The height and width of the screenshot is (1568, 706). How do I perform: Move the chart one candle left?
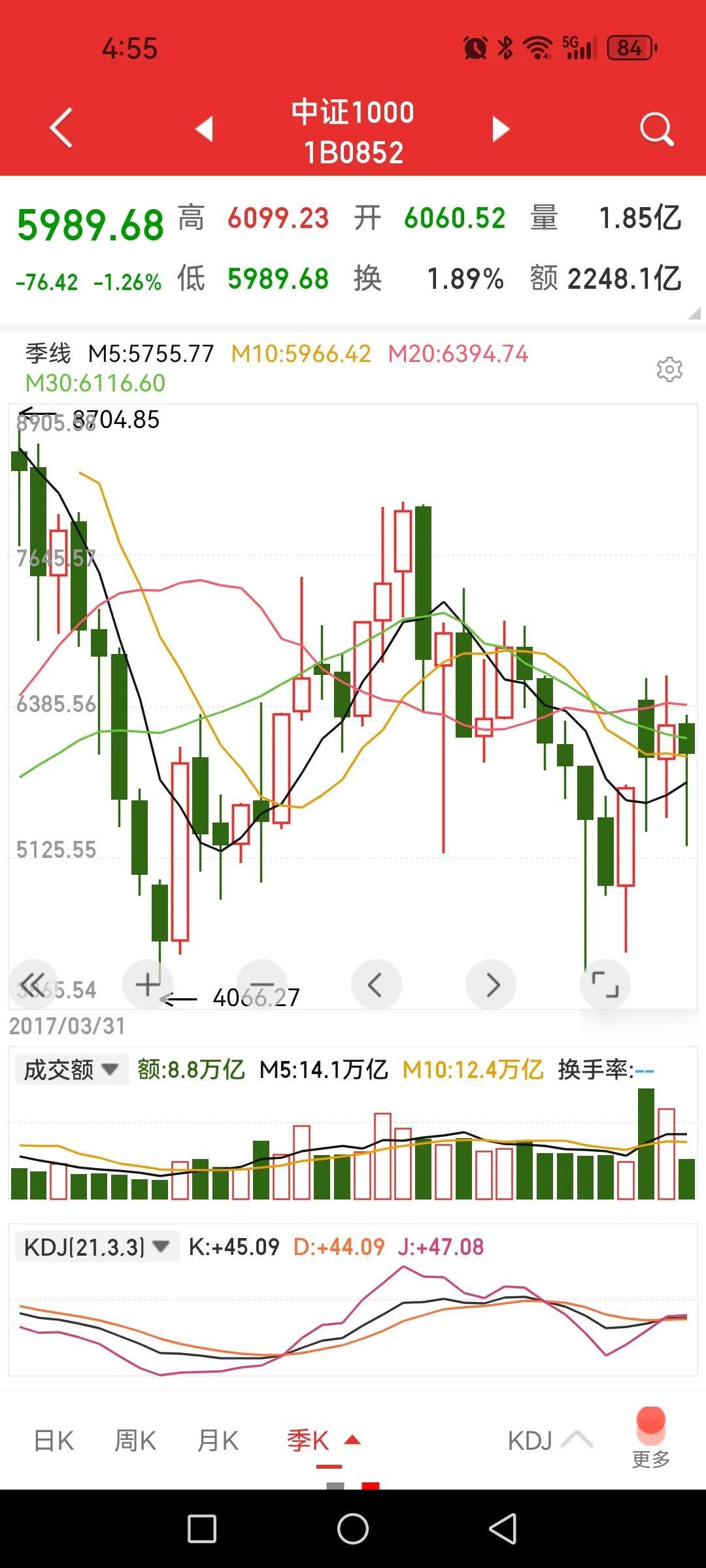376,984
